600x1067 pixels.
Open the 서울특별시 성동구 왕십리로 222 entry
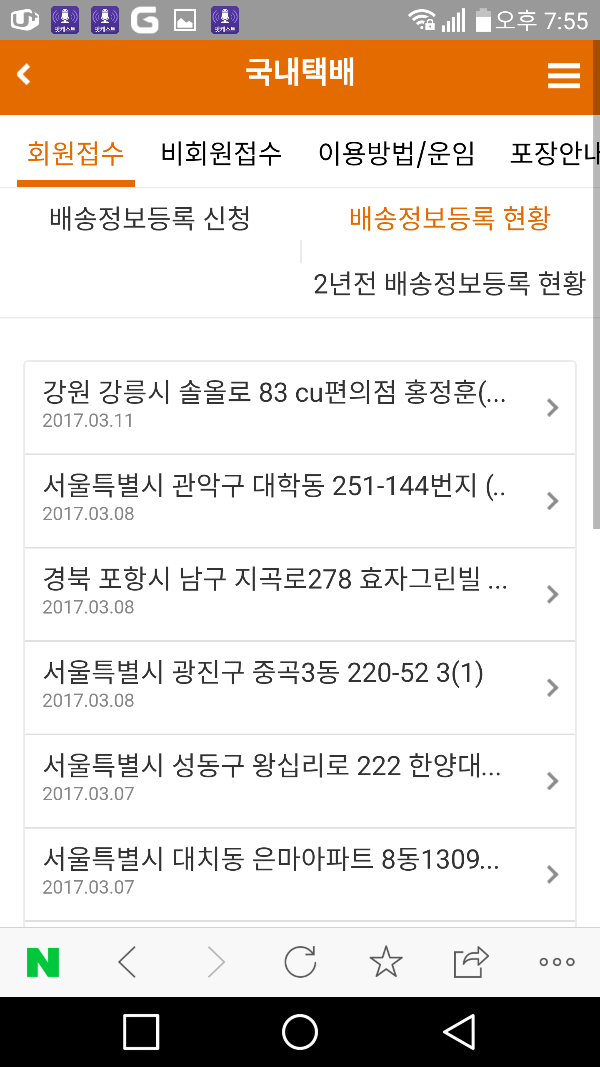click(x=300, y=781)
